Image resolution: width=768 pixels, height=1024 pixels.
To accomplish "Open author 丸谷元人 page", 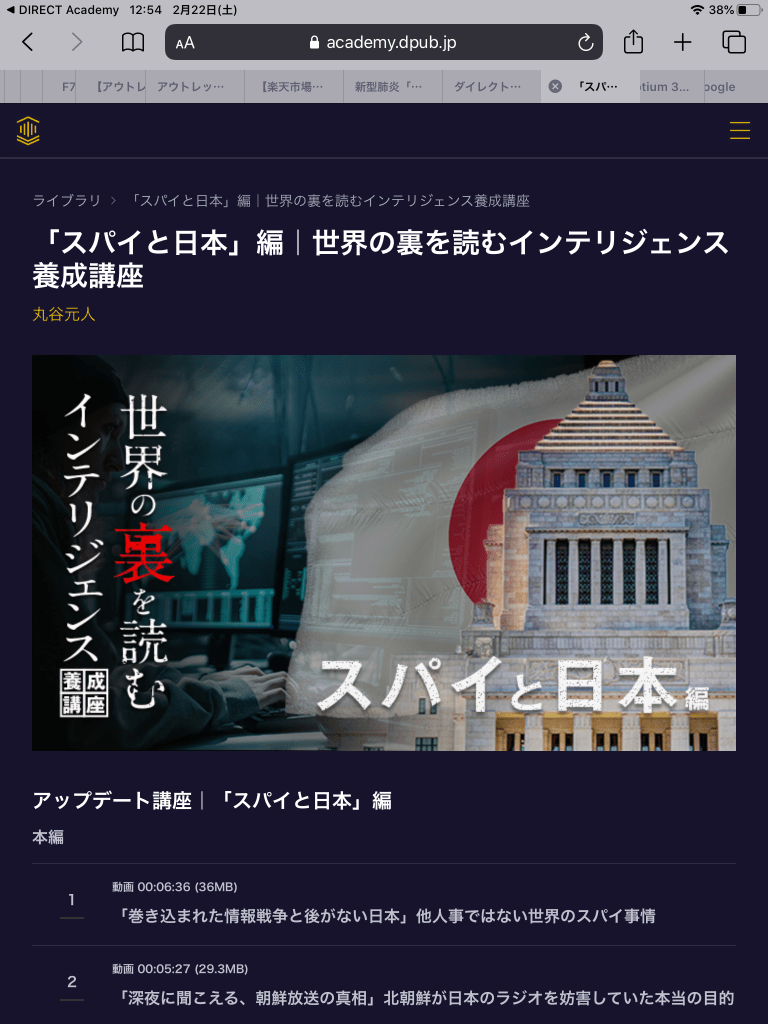I will (x=64, y=314).
